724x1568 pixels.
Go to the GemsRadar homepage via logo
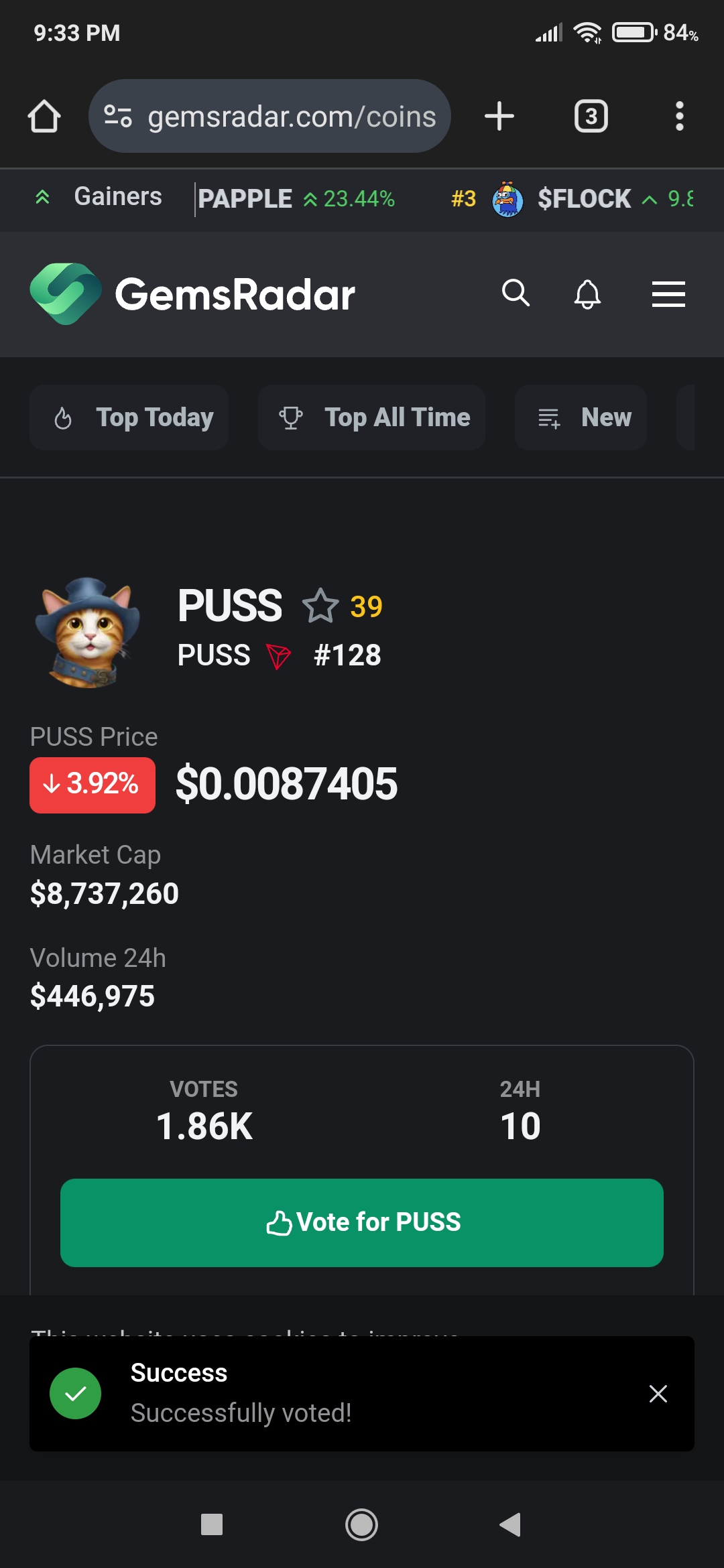[193, 294]
